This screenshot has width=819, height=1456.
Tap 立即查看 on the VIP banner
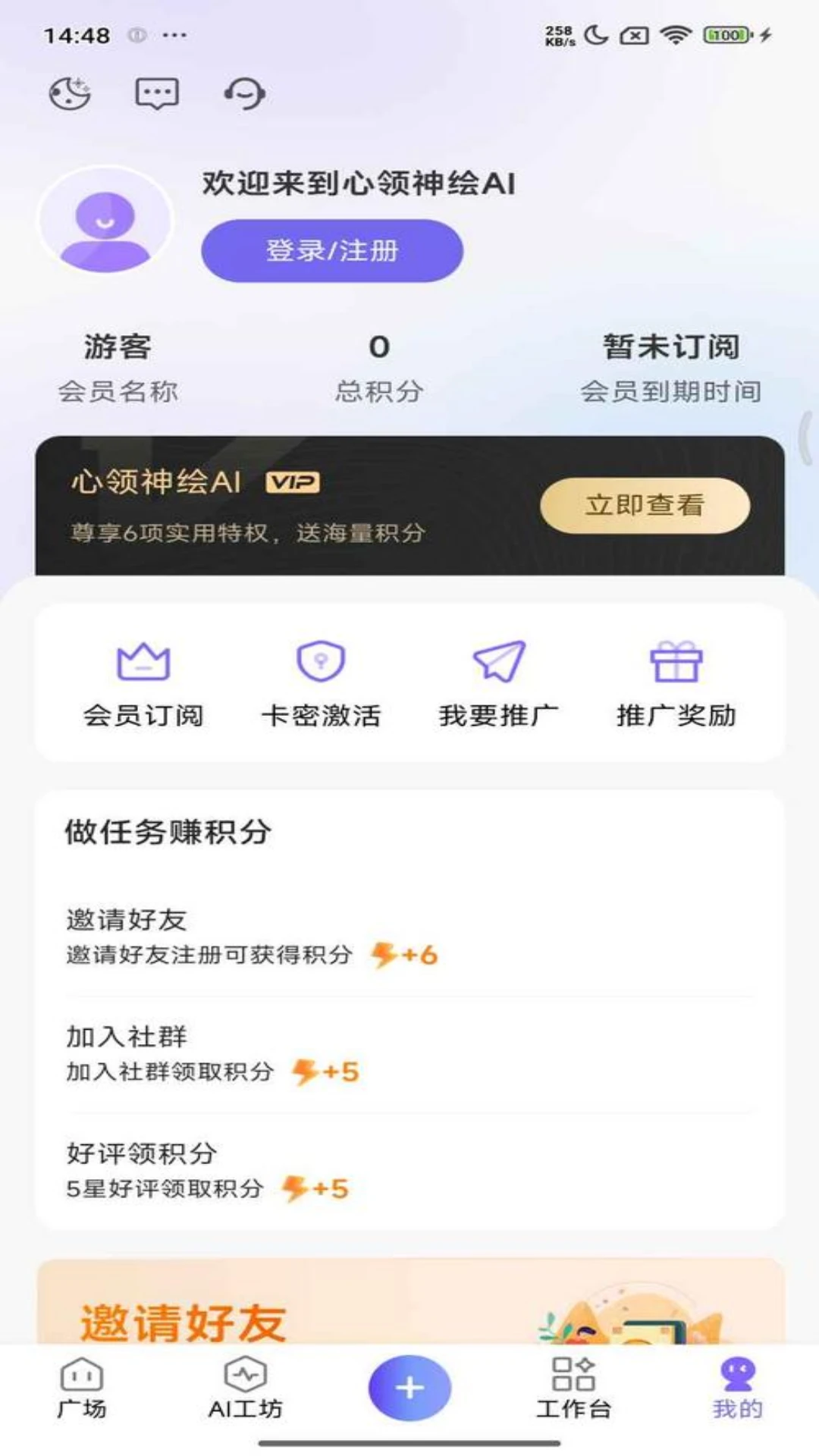(645, 505)
